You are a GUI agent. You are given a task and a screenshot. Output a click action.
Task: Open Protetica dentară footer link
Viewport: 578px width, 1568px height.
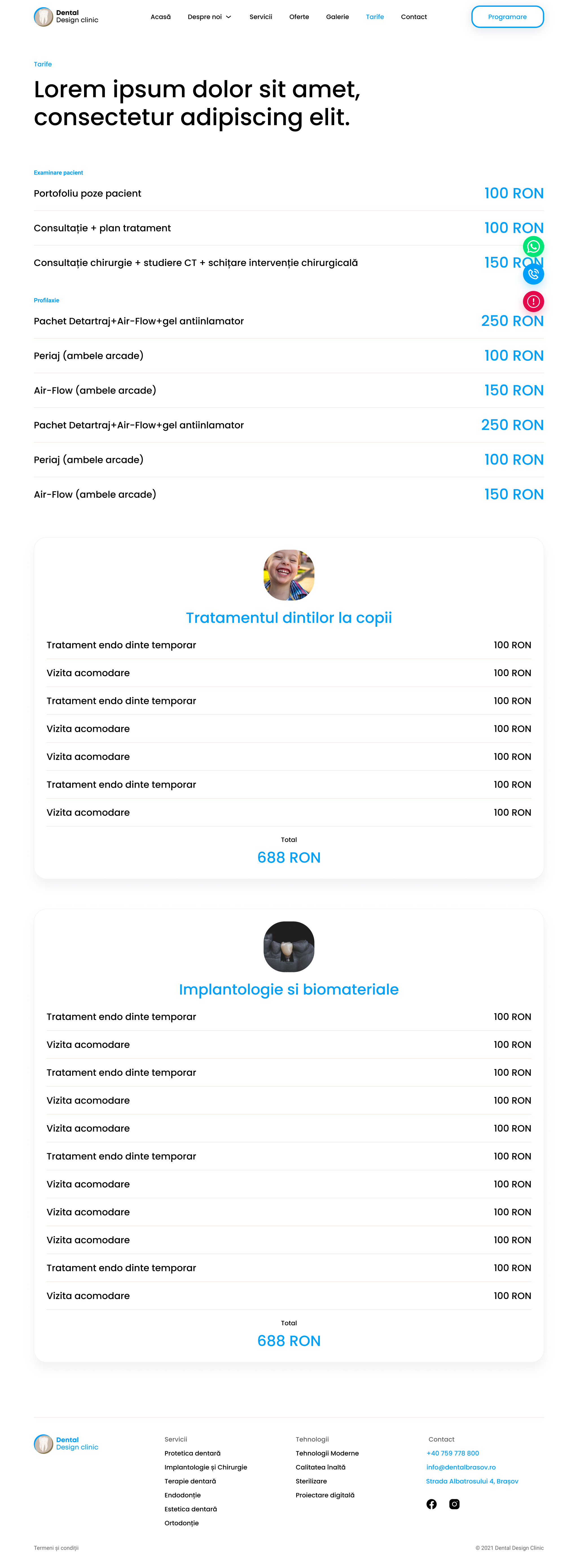(x=192, y=1453)
